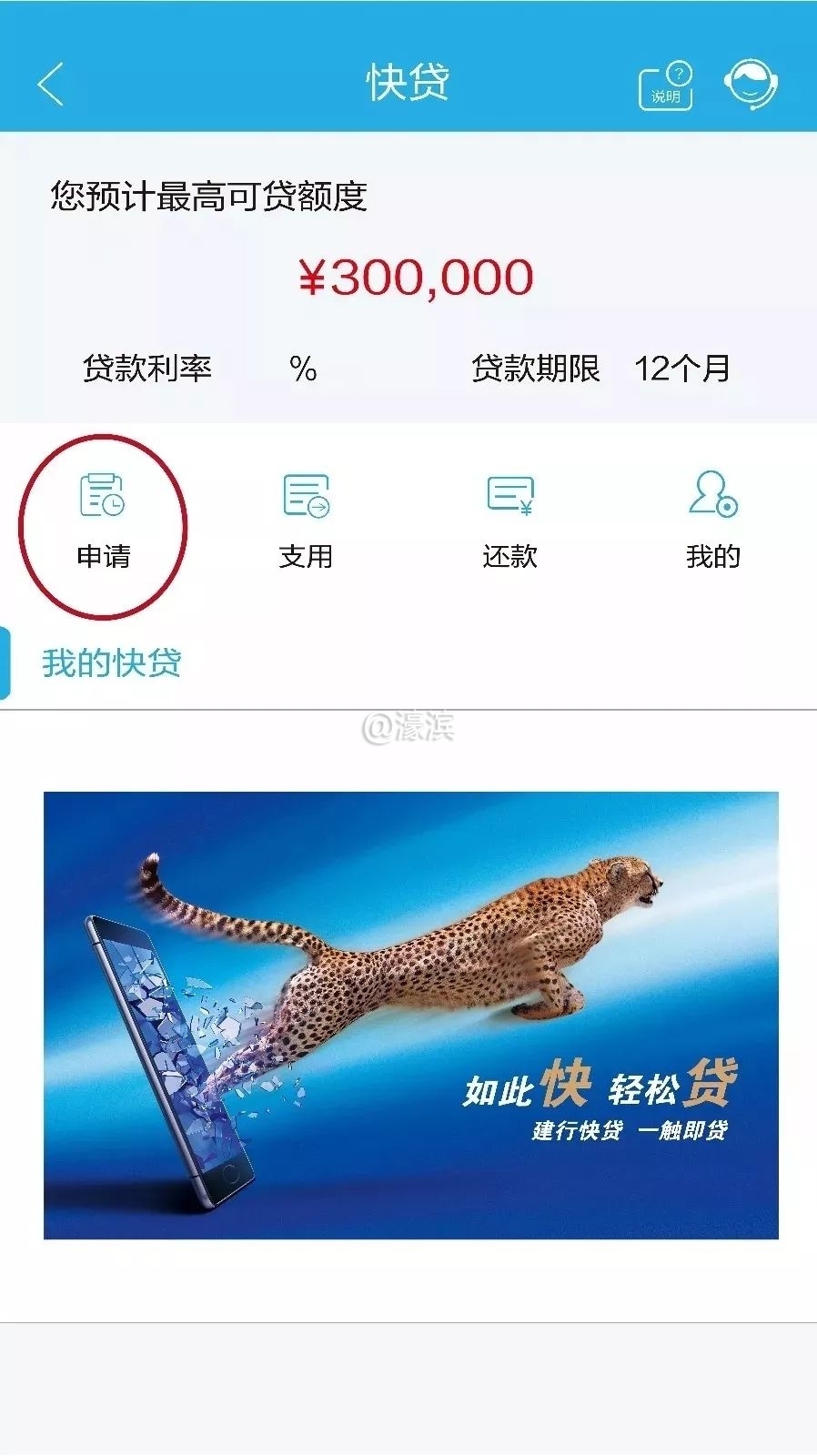Select the 我的快贷 tab label

click(109, 662)
